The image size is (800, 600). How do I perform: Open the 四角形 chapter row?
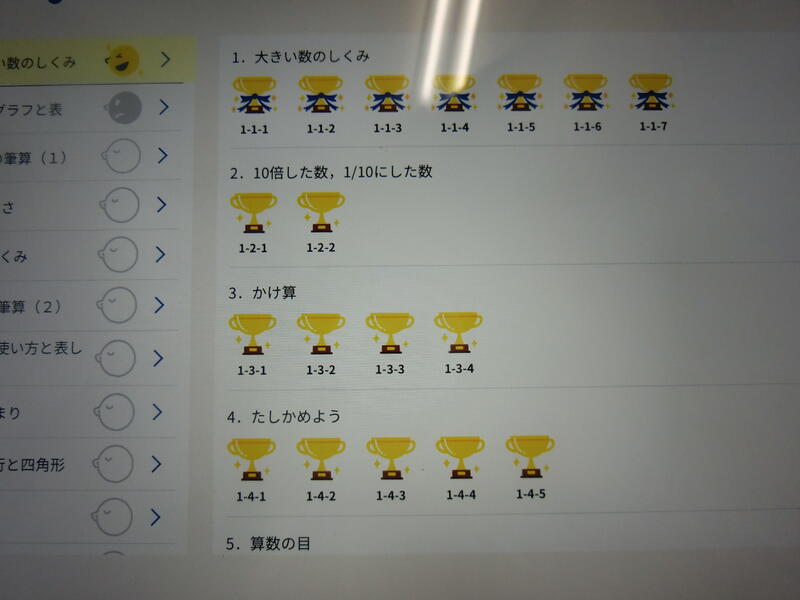(90, 464)
